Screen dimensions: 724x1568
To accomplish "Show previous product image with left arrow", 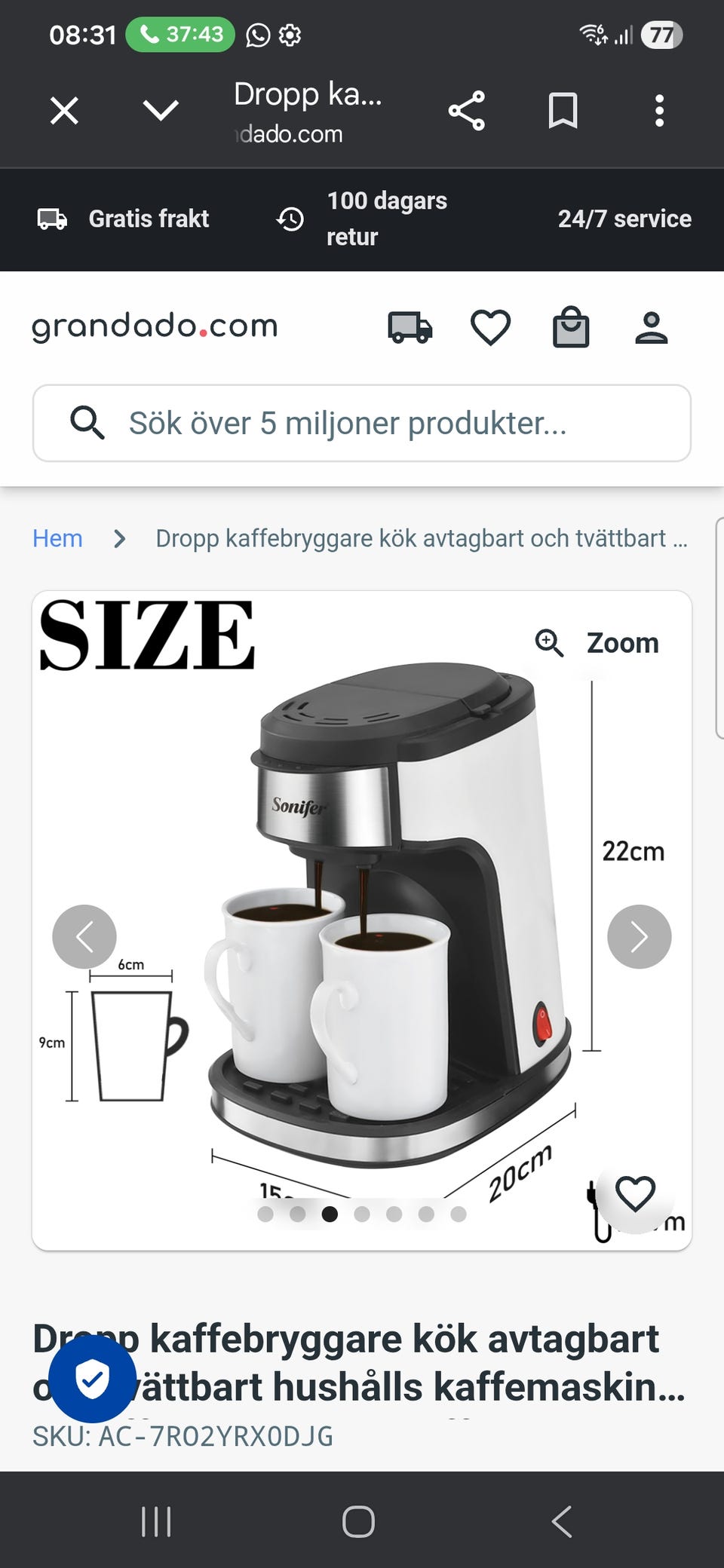I will tap(84, 936).
